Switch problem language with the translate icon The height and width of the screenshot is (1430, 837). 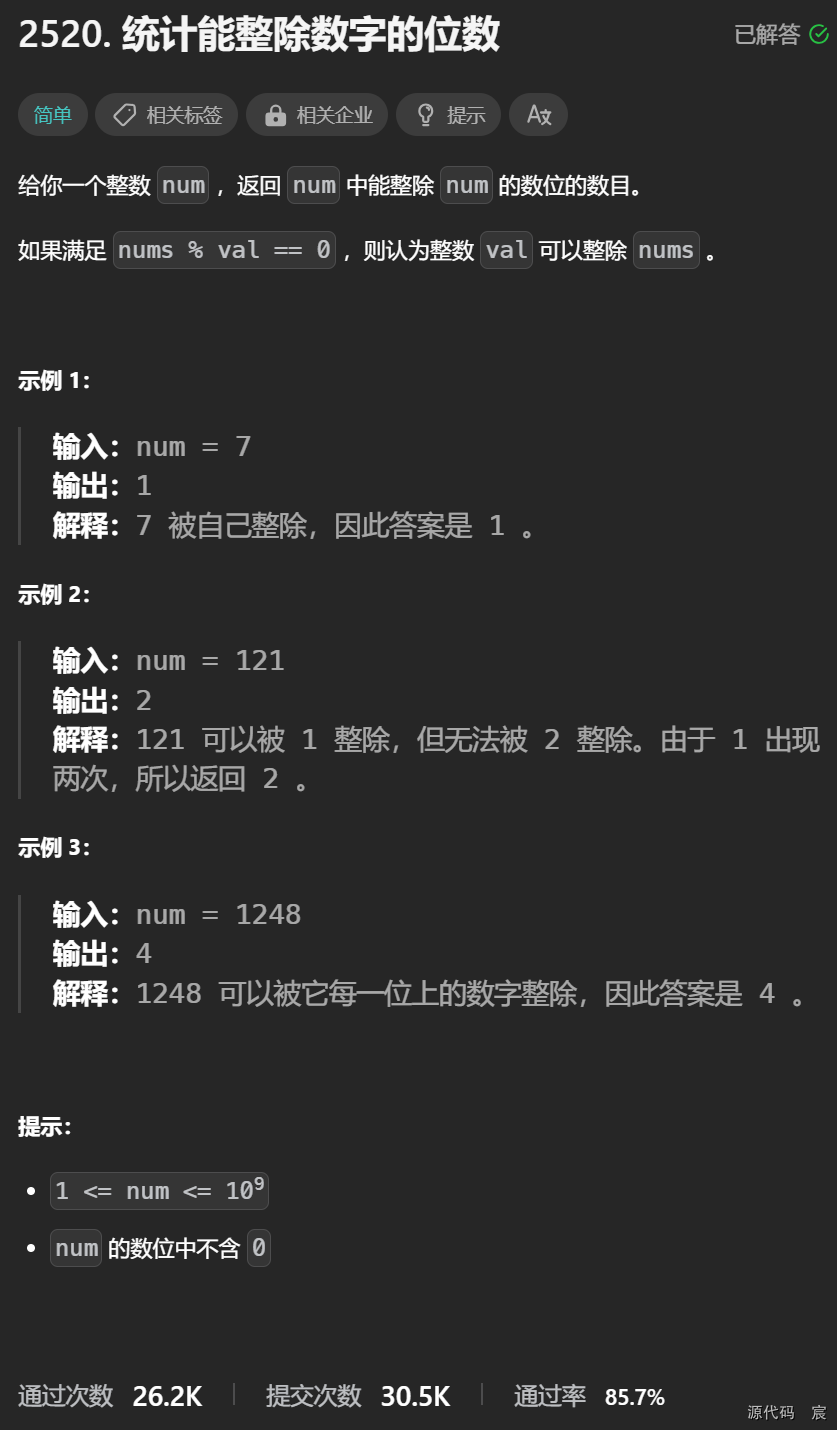pos(538,115)
